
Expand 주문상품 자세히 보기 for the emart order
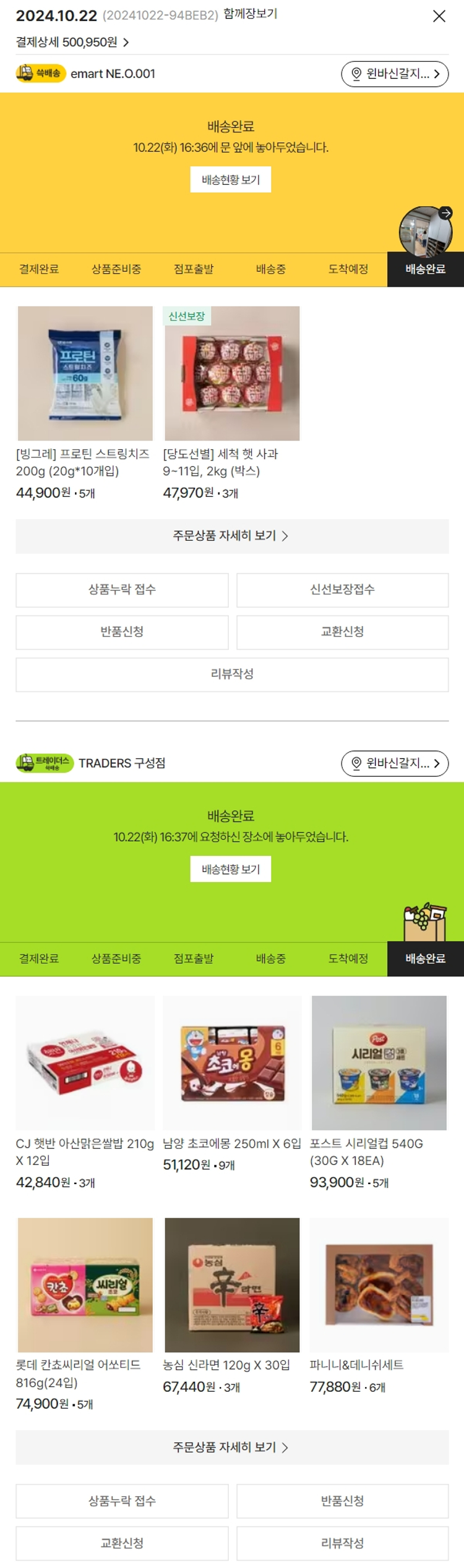(231, 536)
